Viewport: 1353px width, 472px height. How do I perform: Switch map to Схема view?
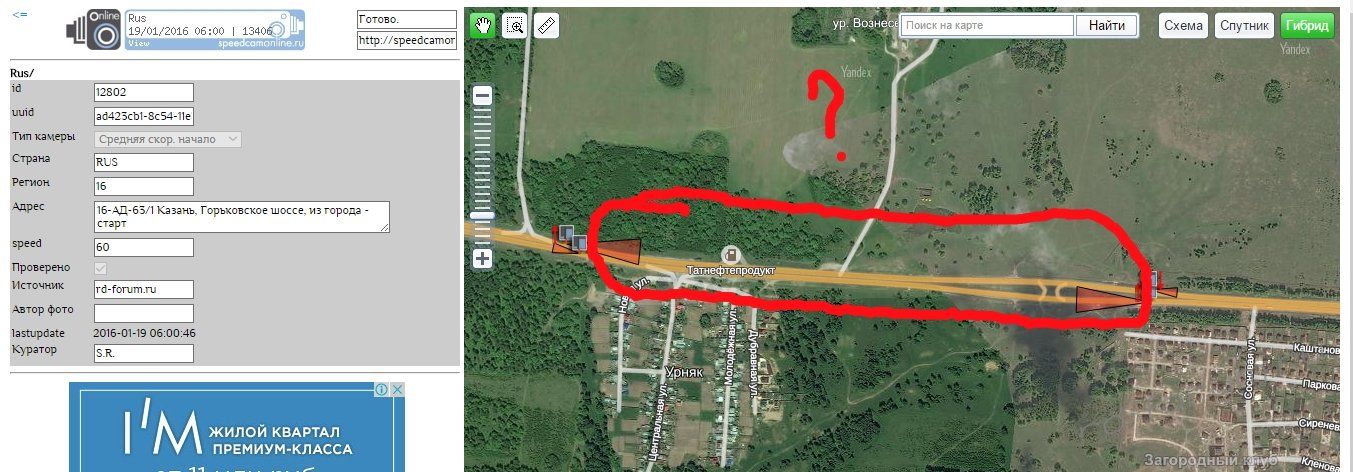(x=1183, y=25)
